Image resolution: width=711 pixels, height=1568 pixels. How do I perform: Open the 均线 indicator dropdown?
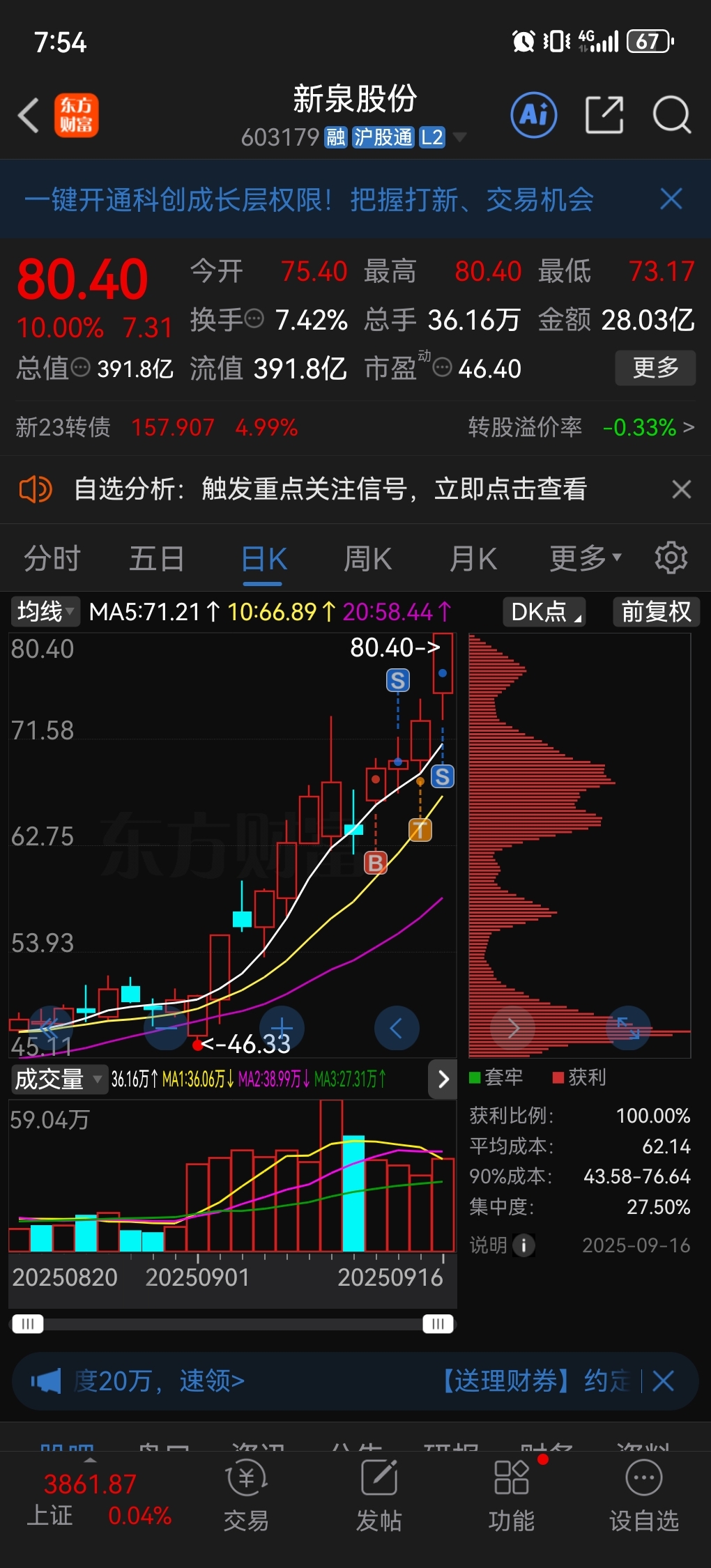tap(45, 612)
